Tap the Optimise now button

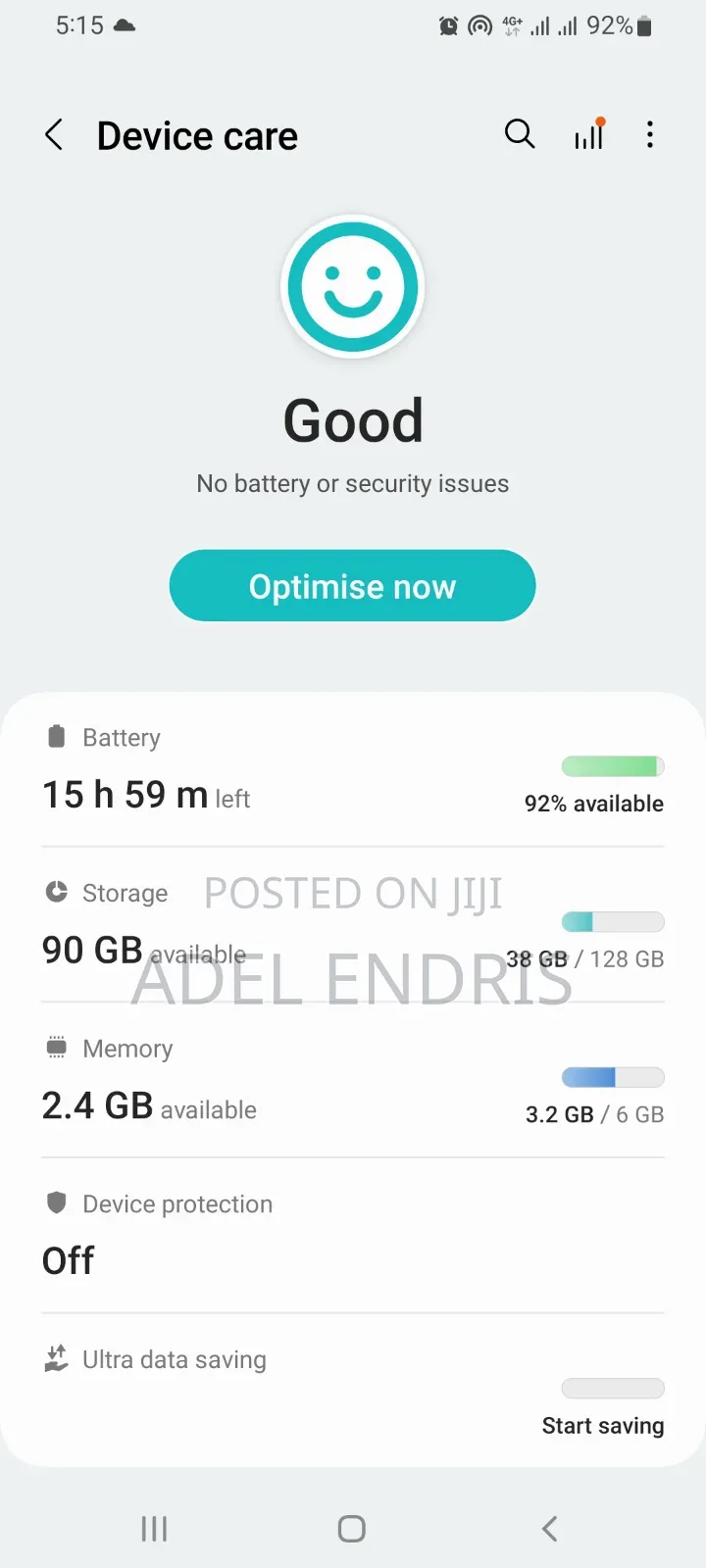point(352,585)
